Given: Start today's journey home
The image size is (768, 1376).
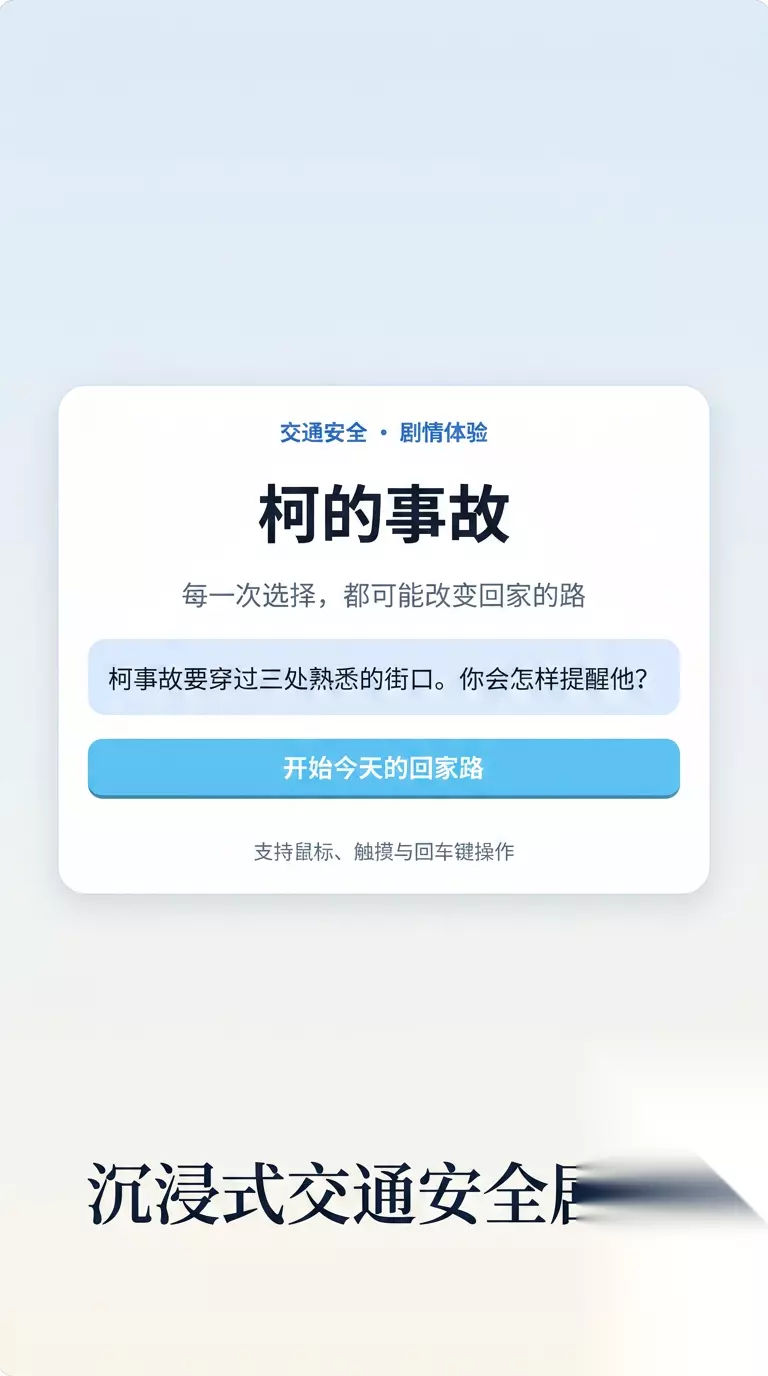Looking at the screenshot, I should [x=384, y=768].
